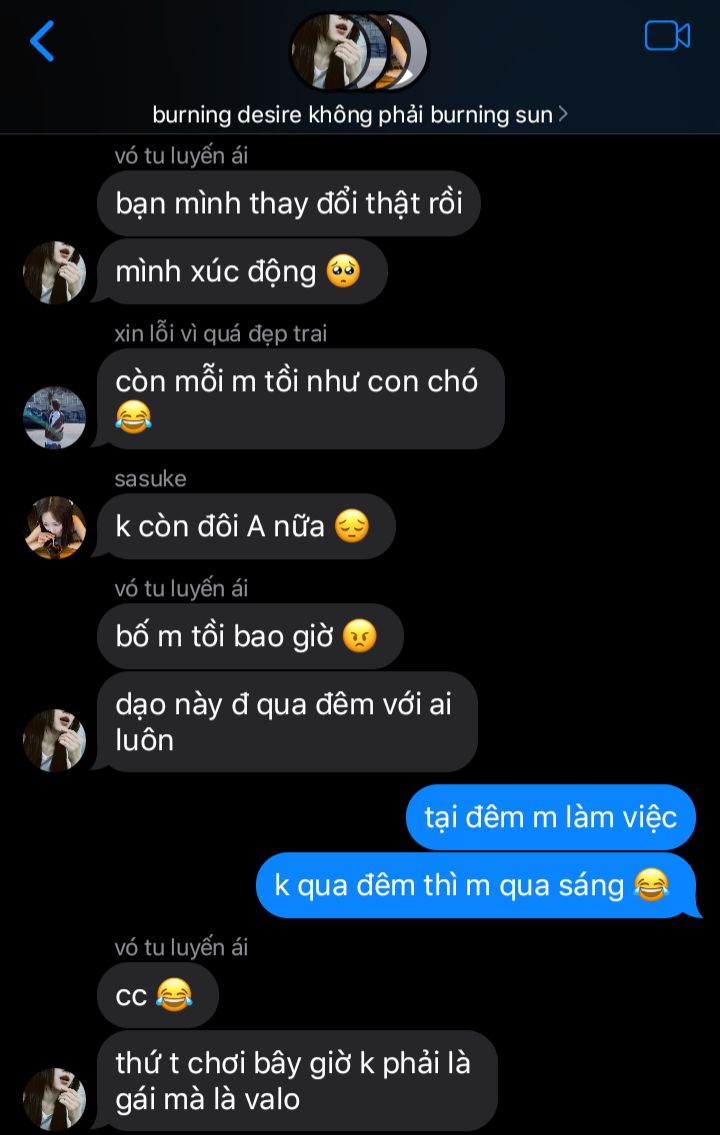Open group details for burning desire chat
Viewport: 720px width, 1135px height.
[359, 115]
